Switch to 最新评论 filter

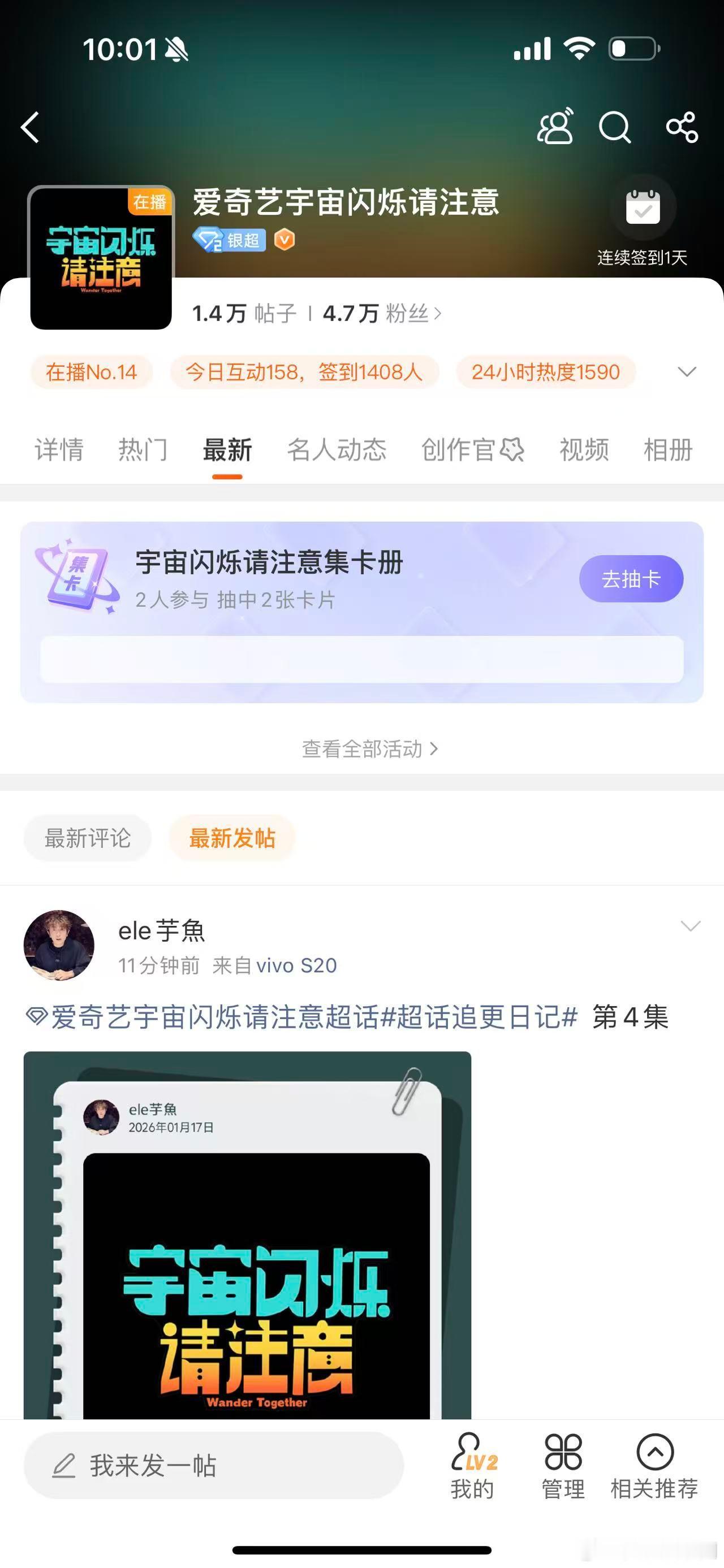pyautogui.click(x=87, y=838)
